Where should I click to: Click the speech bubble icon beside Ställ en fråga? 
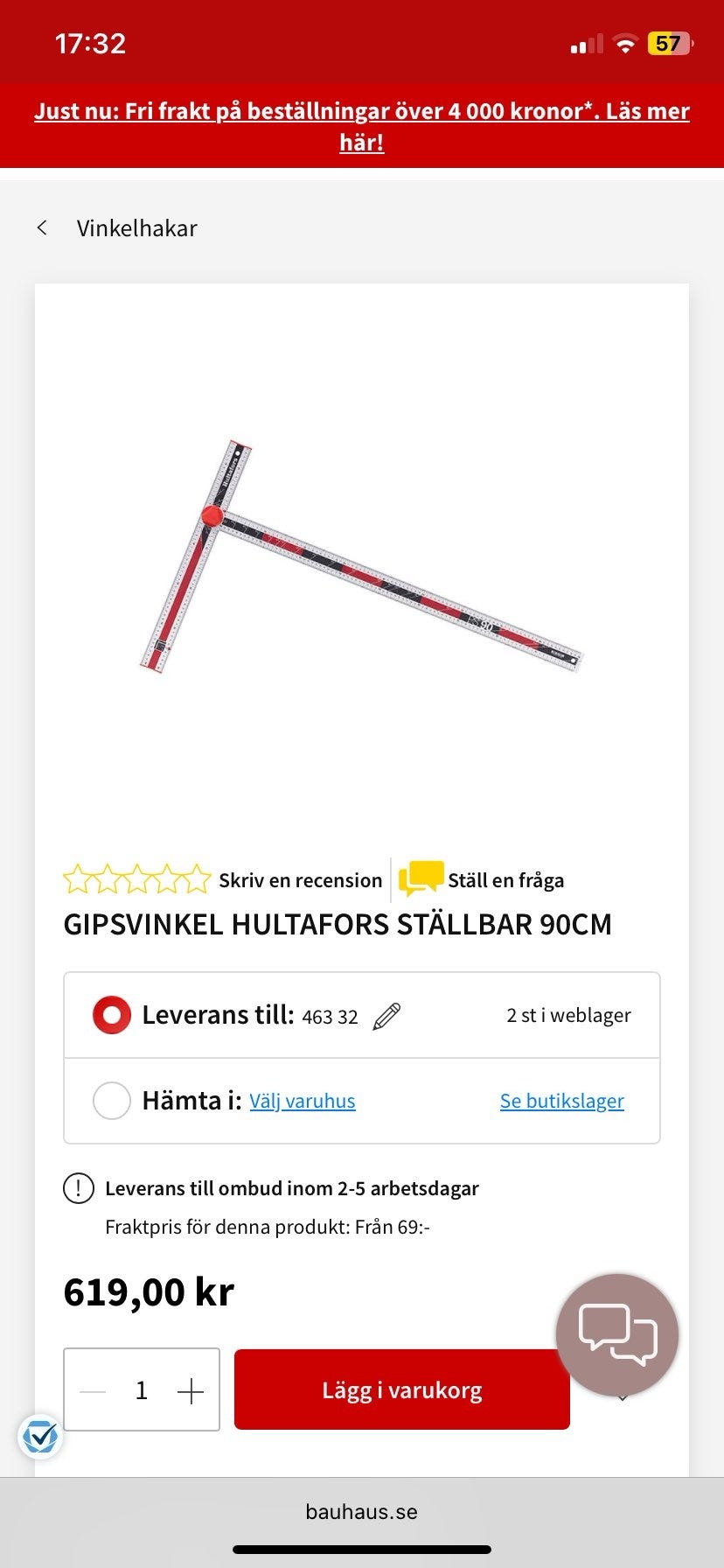pos(418,879)
